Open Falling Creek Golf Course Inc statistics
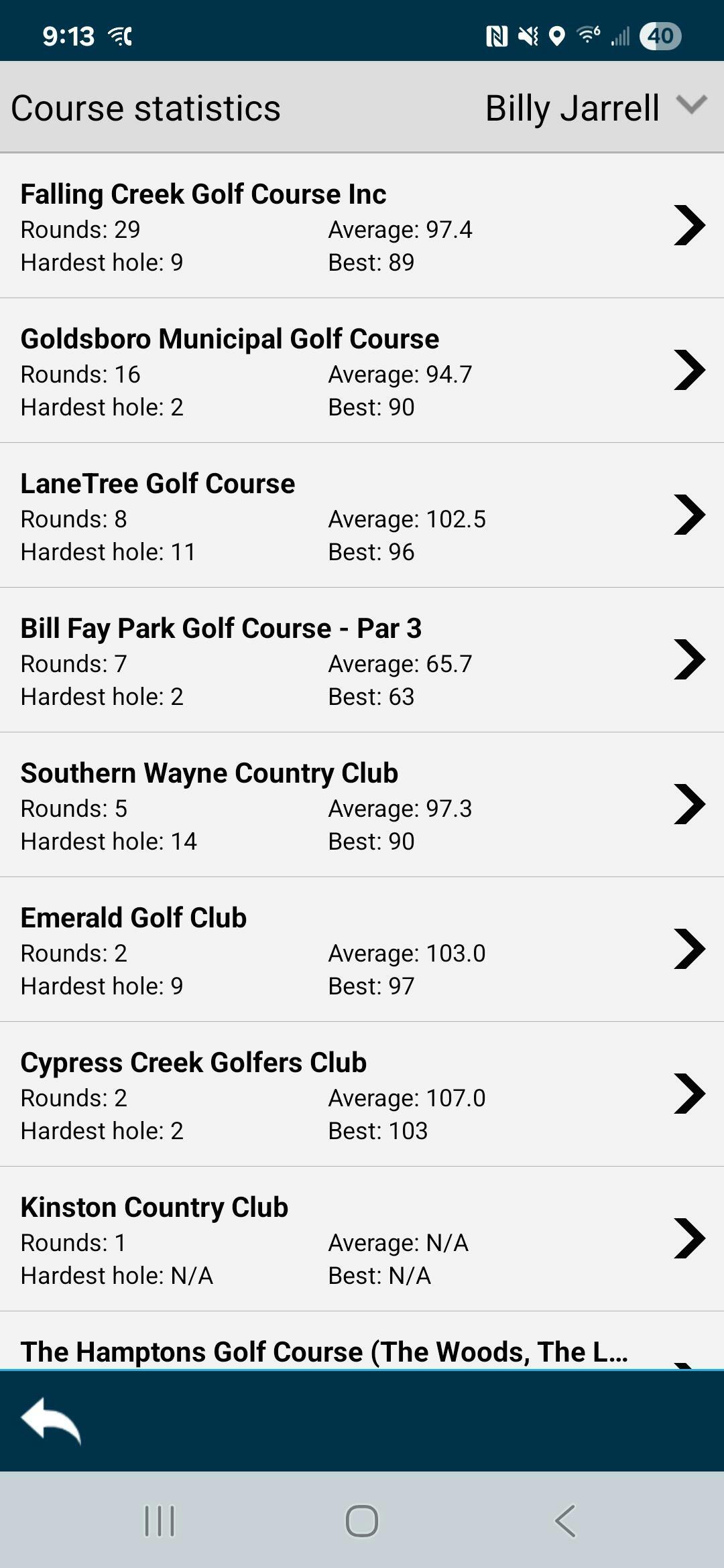 click(362, 226)
